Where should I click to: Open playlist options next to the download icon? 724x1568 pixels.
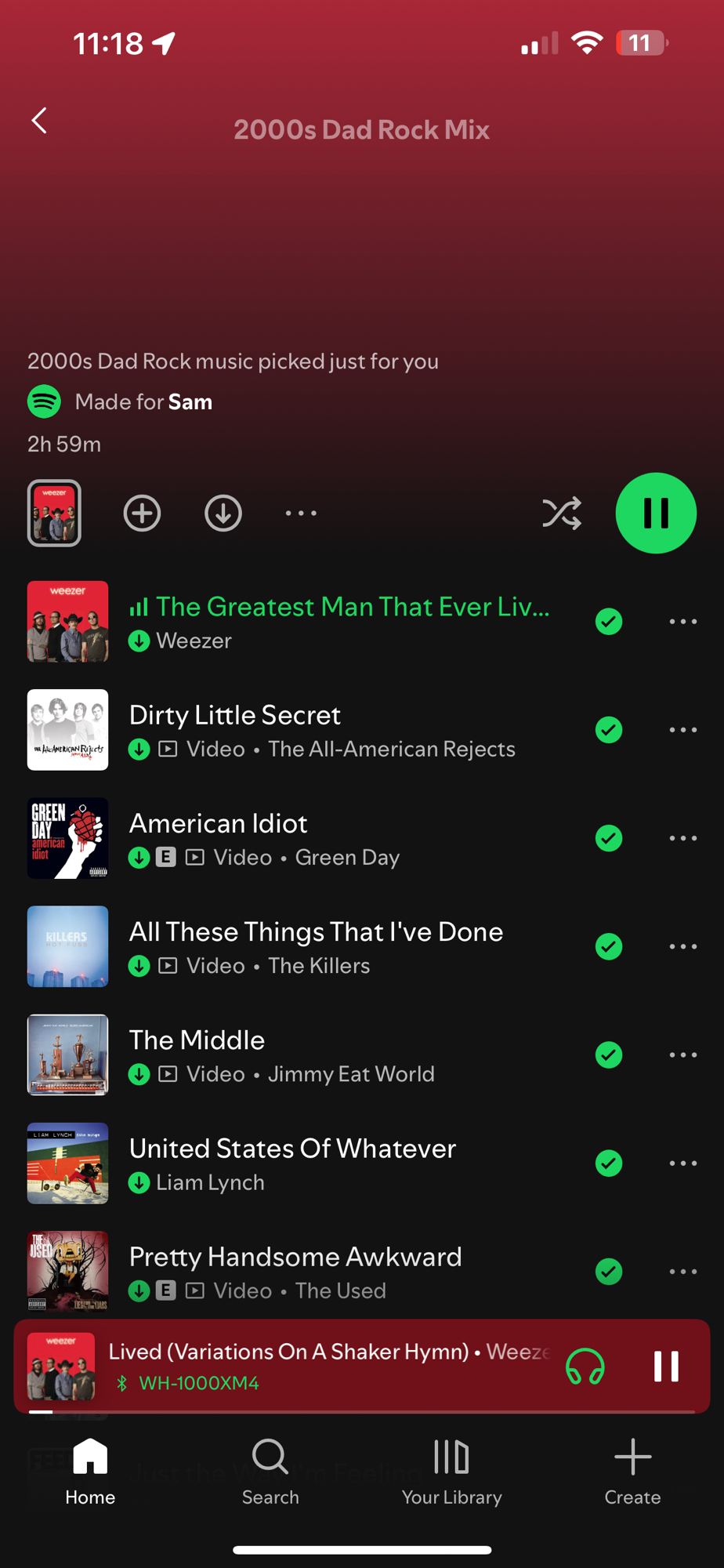click(301, 514)
